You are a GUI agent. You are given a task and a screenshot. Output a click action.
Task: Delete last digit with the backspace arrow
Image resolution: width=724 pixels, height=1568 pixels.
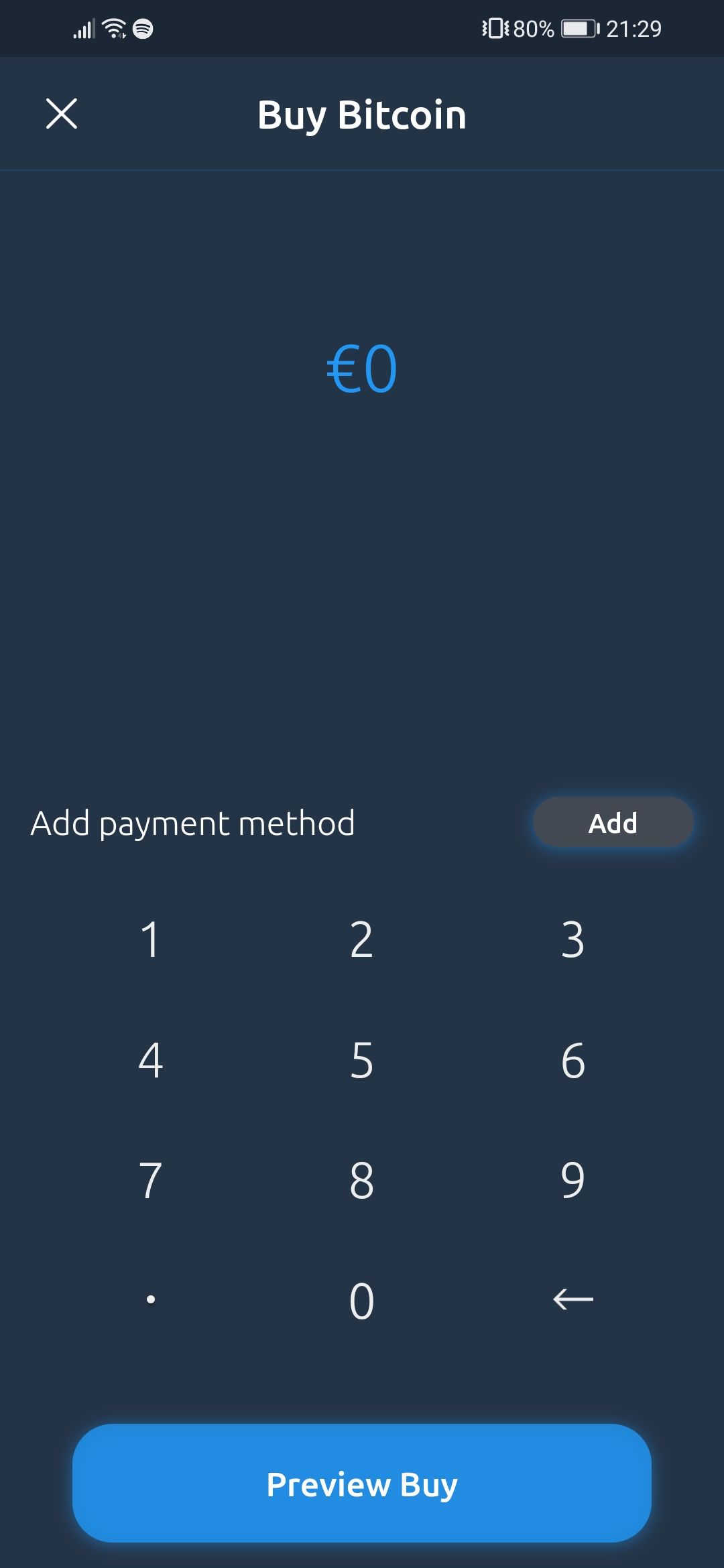[572, 1299]
